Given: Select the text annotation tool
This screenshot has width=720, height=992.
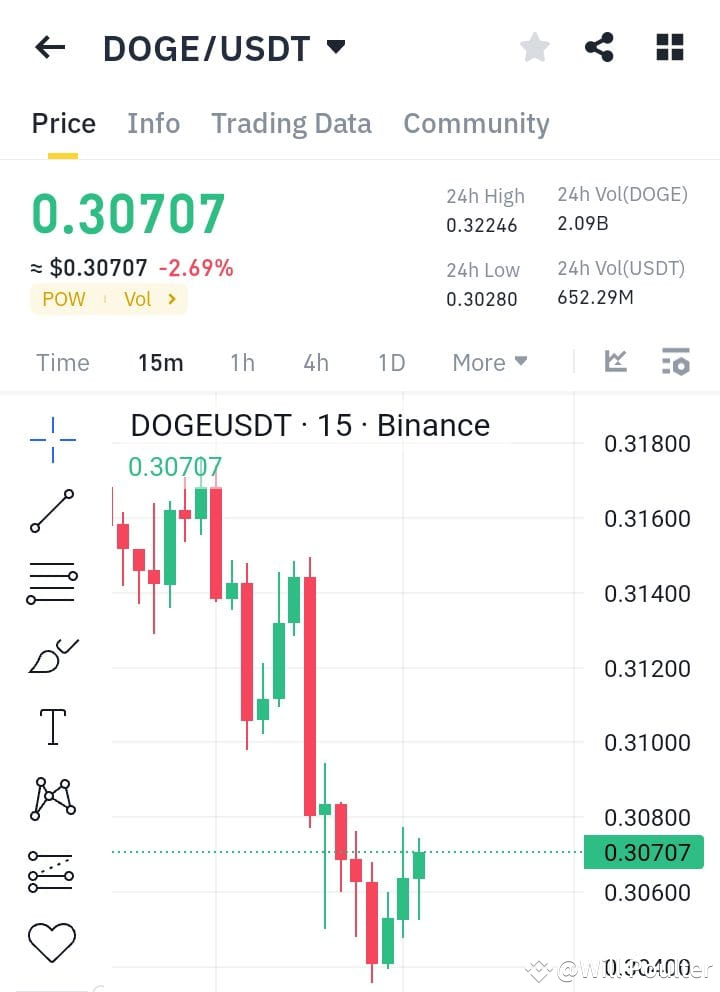Looking at the screenshot, I should point(52,727).
